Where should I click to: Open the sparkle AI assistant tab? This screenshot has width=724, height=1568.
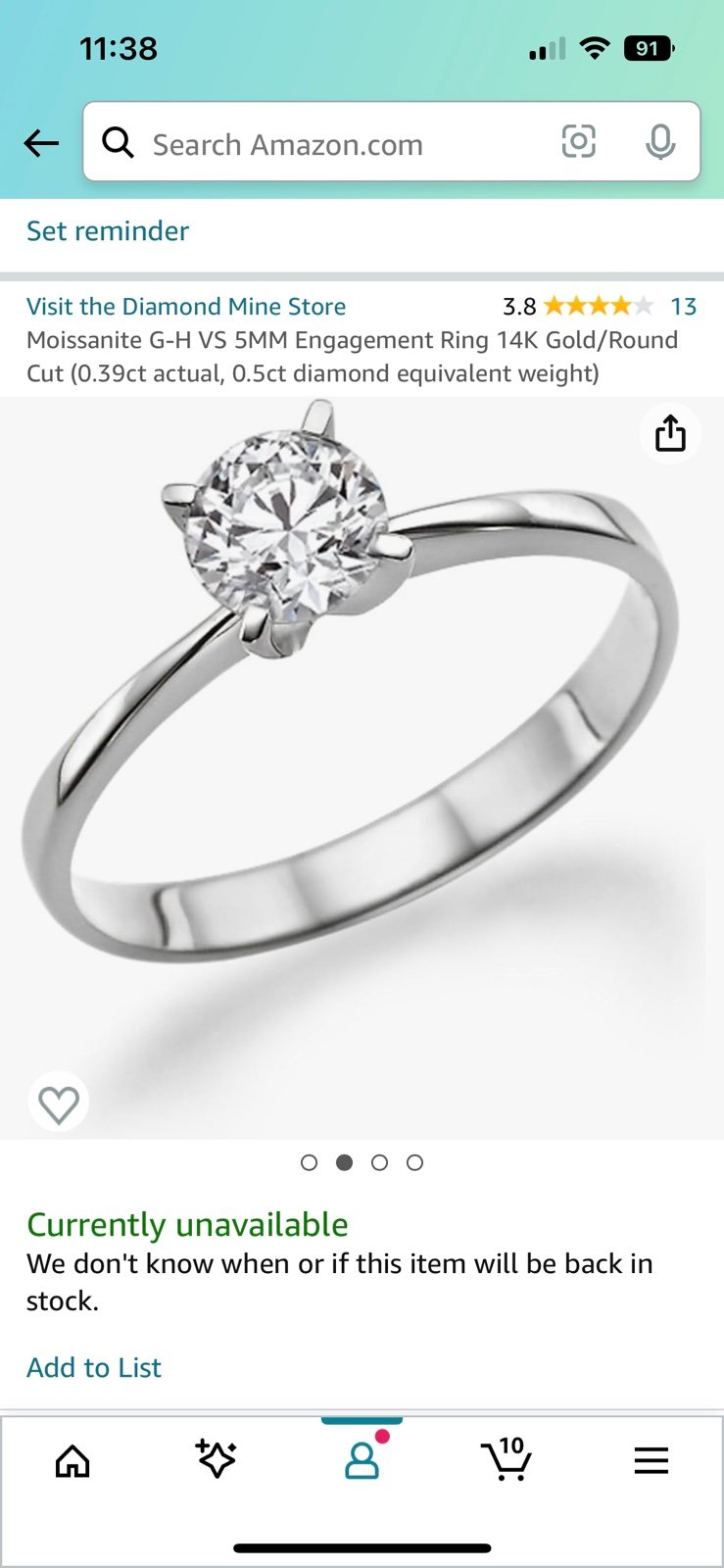(217, 1459)
